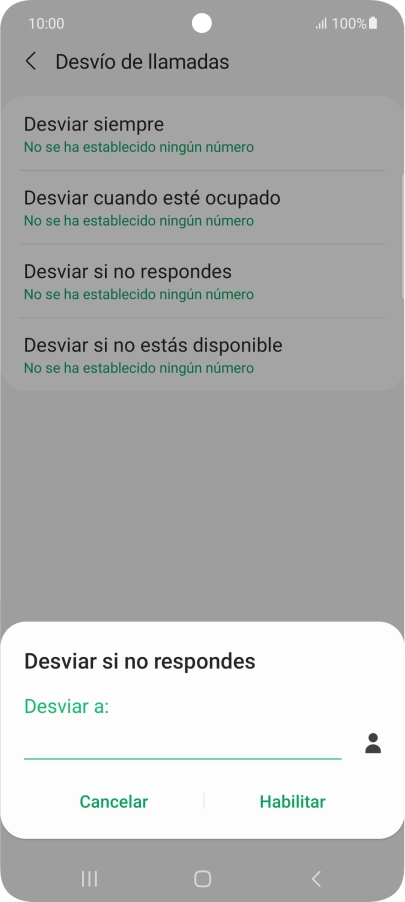The image size is (405, 902).
Task: Tap Cancelar in the dialog
Action: tap(114, 801)
